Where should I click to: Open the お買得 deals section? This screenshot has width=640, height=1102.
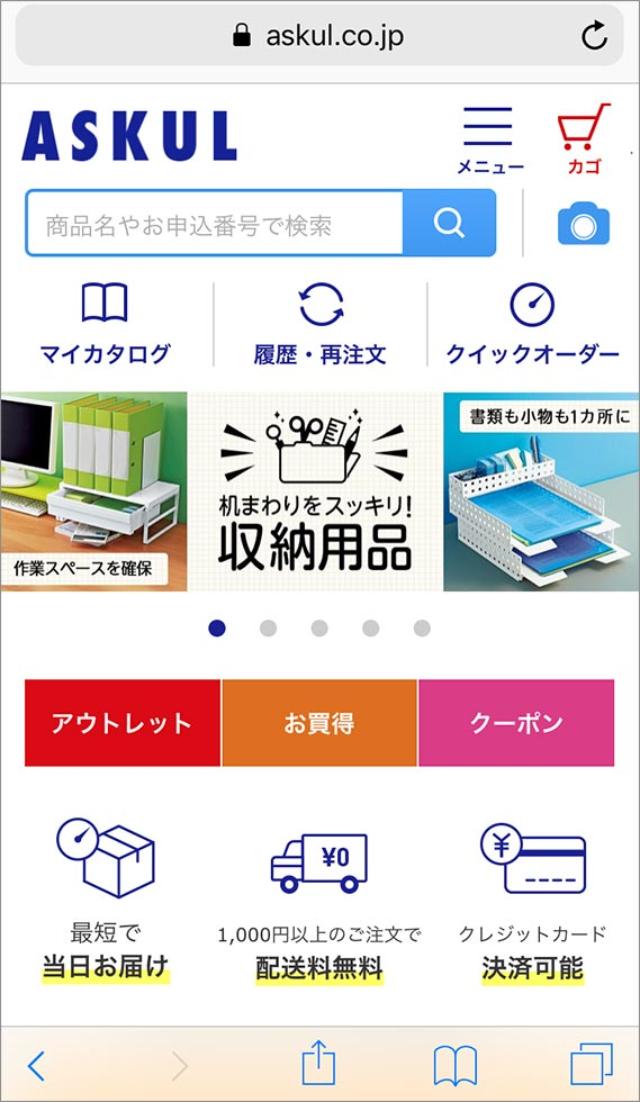click(x=319, y=723)
